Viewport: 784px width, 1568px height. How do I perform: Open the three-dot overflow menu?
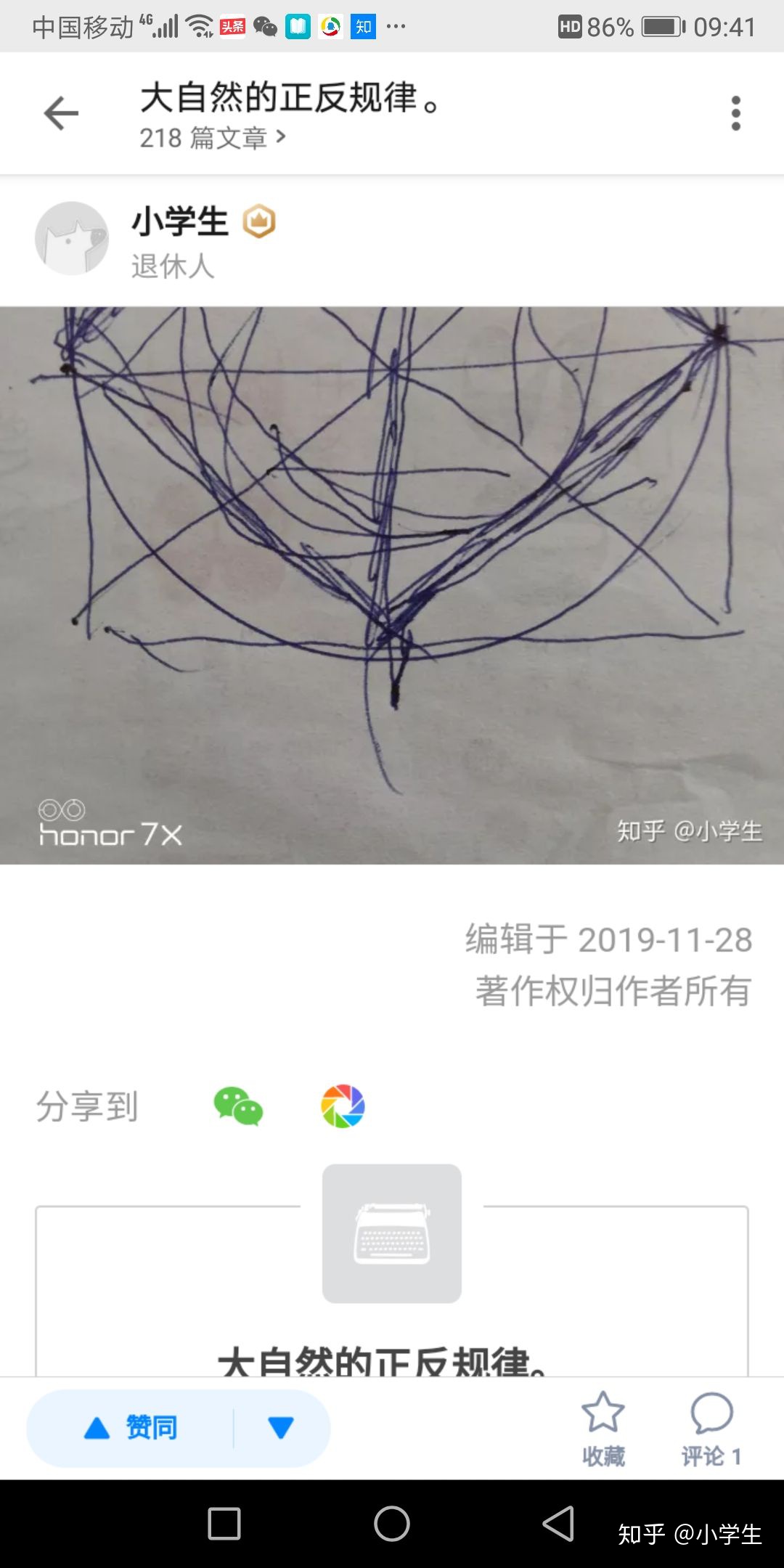click(735, 113)
